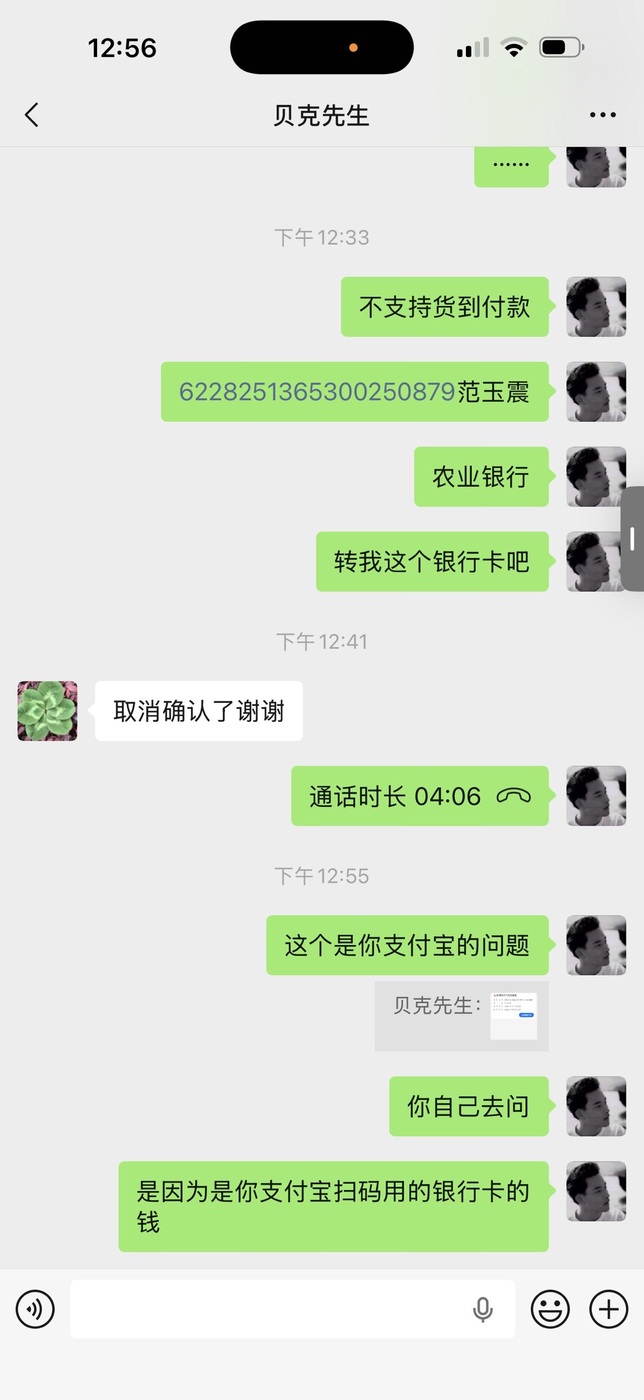Open the quoted 贝克先生 image message
The width and height of the screenshot is (644, 1400).
tap(513, 1016)
